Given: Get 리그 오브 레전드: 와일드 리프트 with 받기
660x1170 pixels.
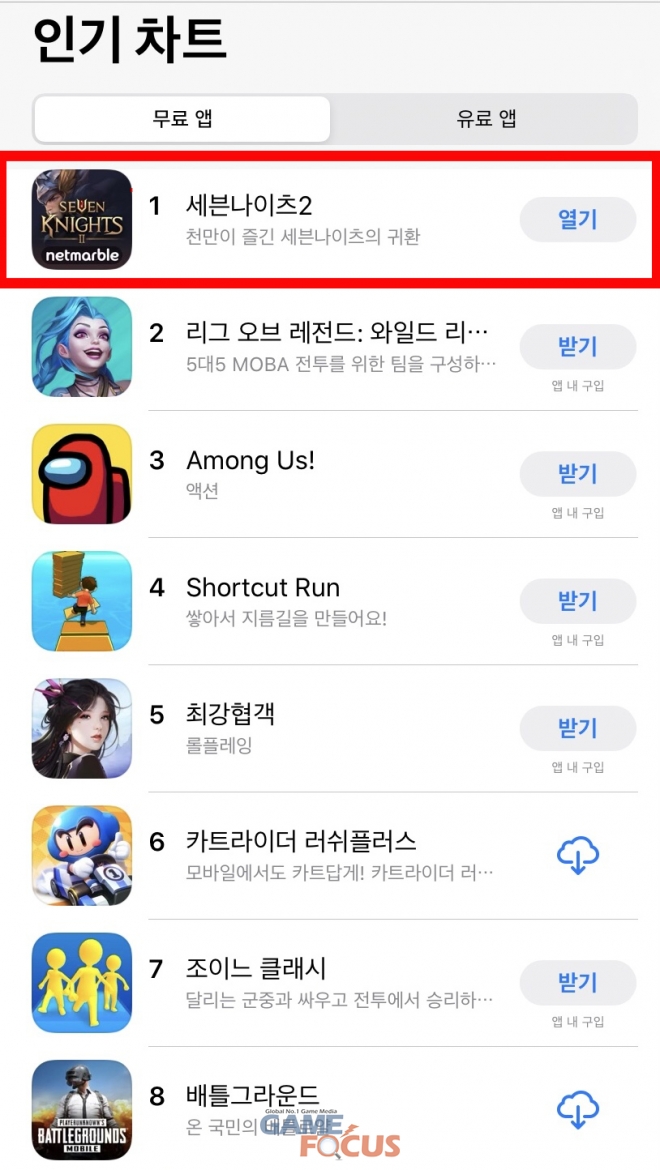Looking at the screenshot, I should pyautogui.click(x=577, y=347).
